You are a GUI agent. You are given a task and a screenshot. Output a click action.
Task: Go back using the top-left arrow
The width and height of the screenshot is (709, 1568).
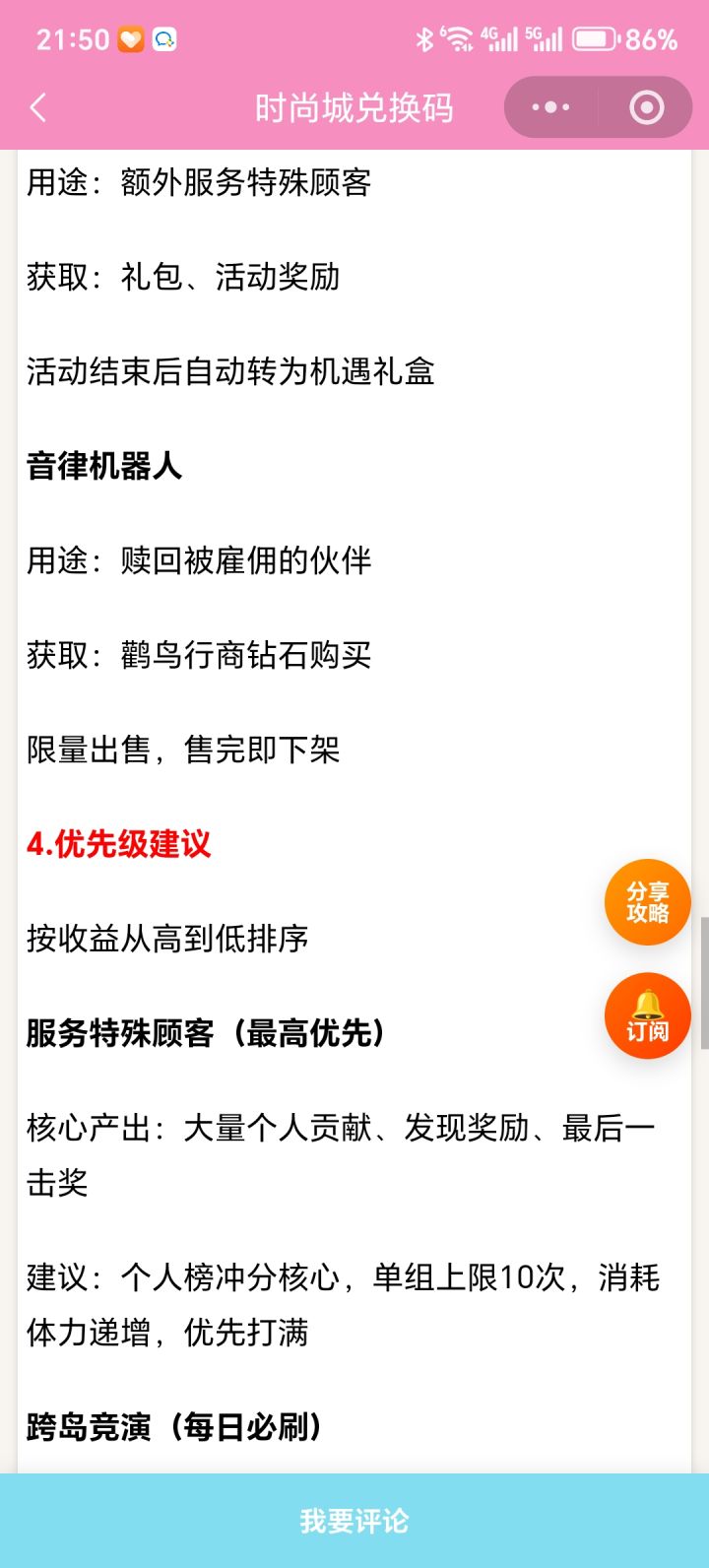[38, 107]
